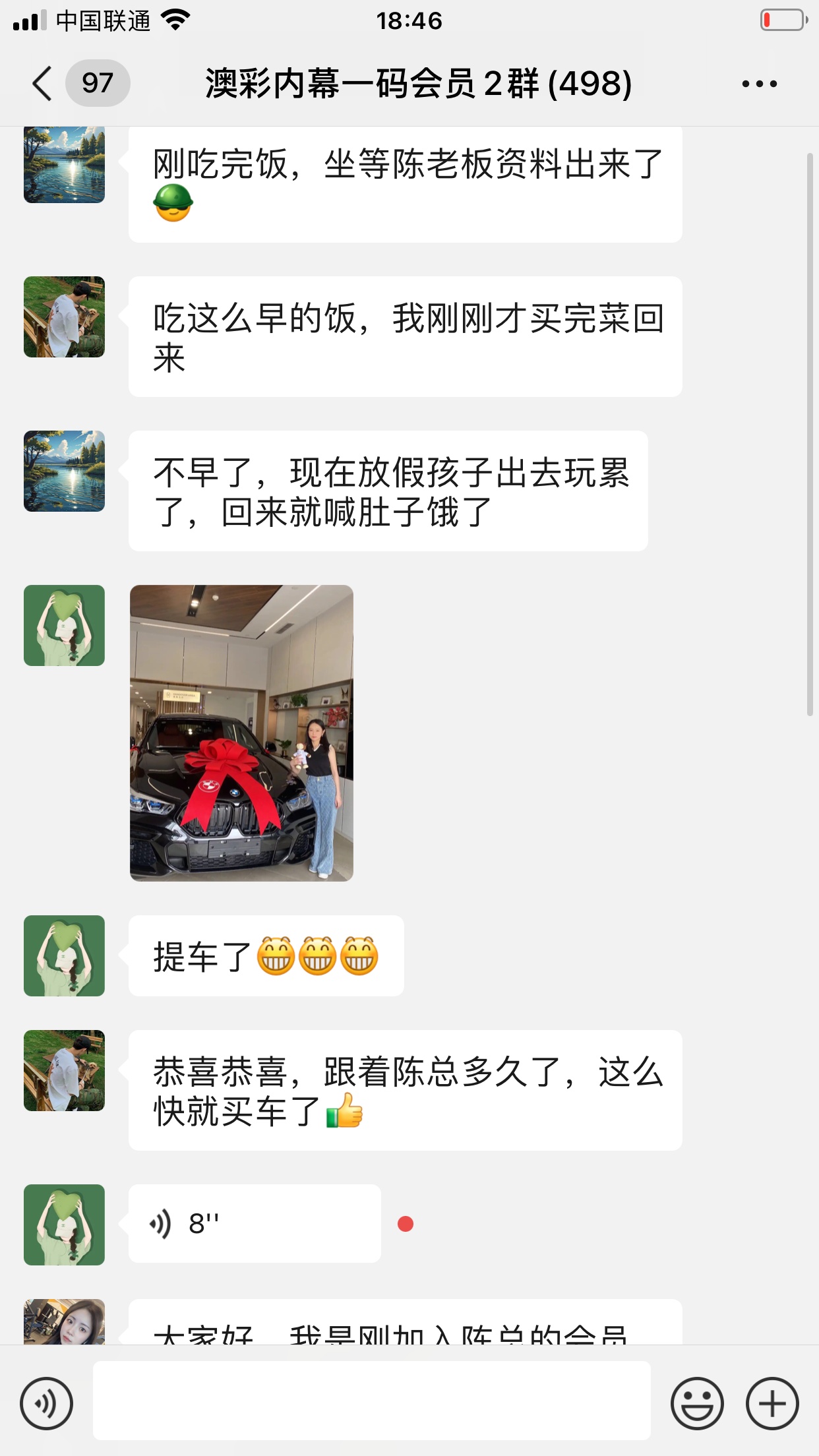This screenshot has height=1456, width=819.
Task: Open the group chat overflow menu
Action: (759, 84)
